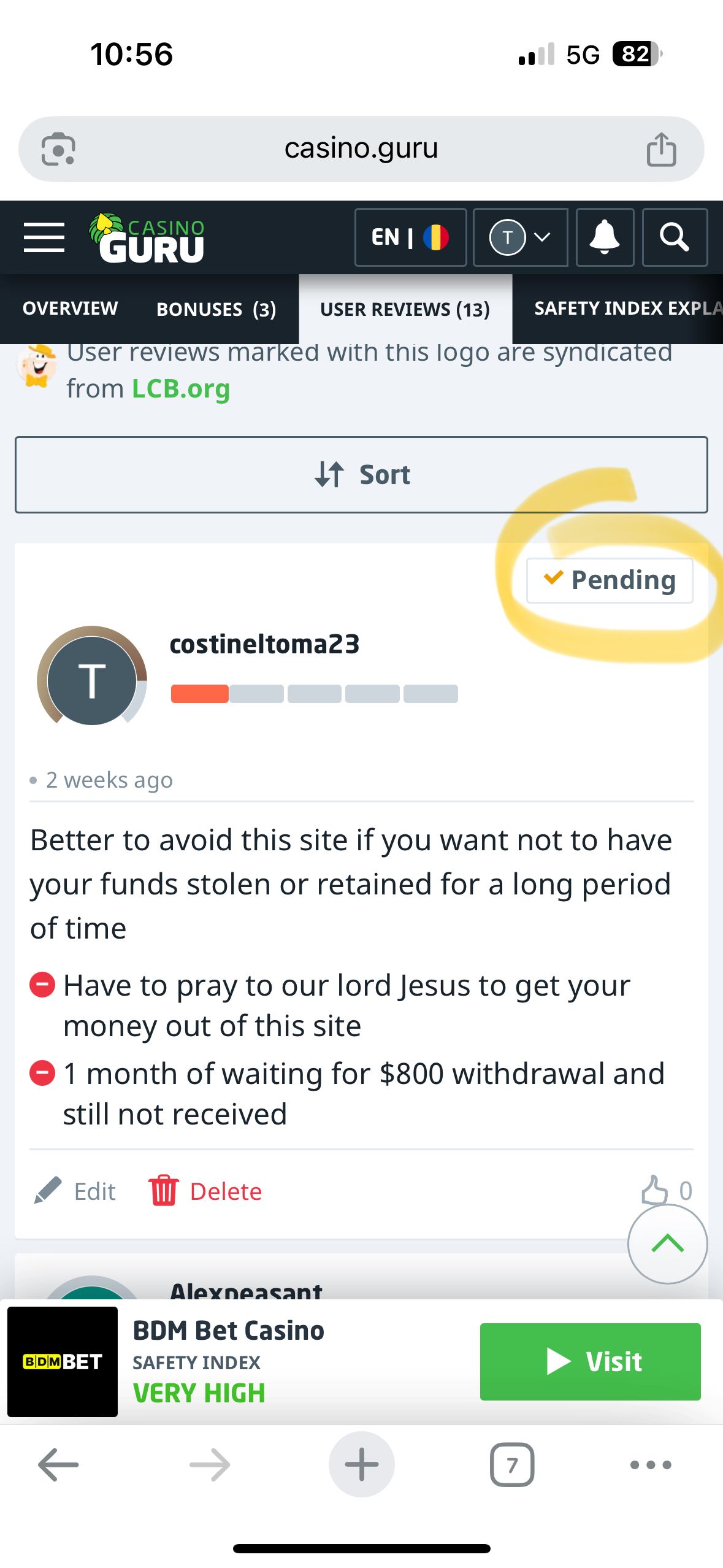The width and height of the screenshot is (723, 1568).
Task: Visit BDM Bet Casino
Action: (590, 1361)
